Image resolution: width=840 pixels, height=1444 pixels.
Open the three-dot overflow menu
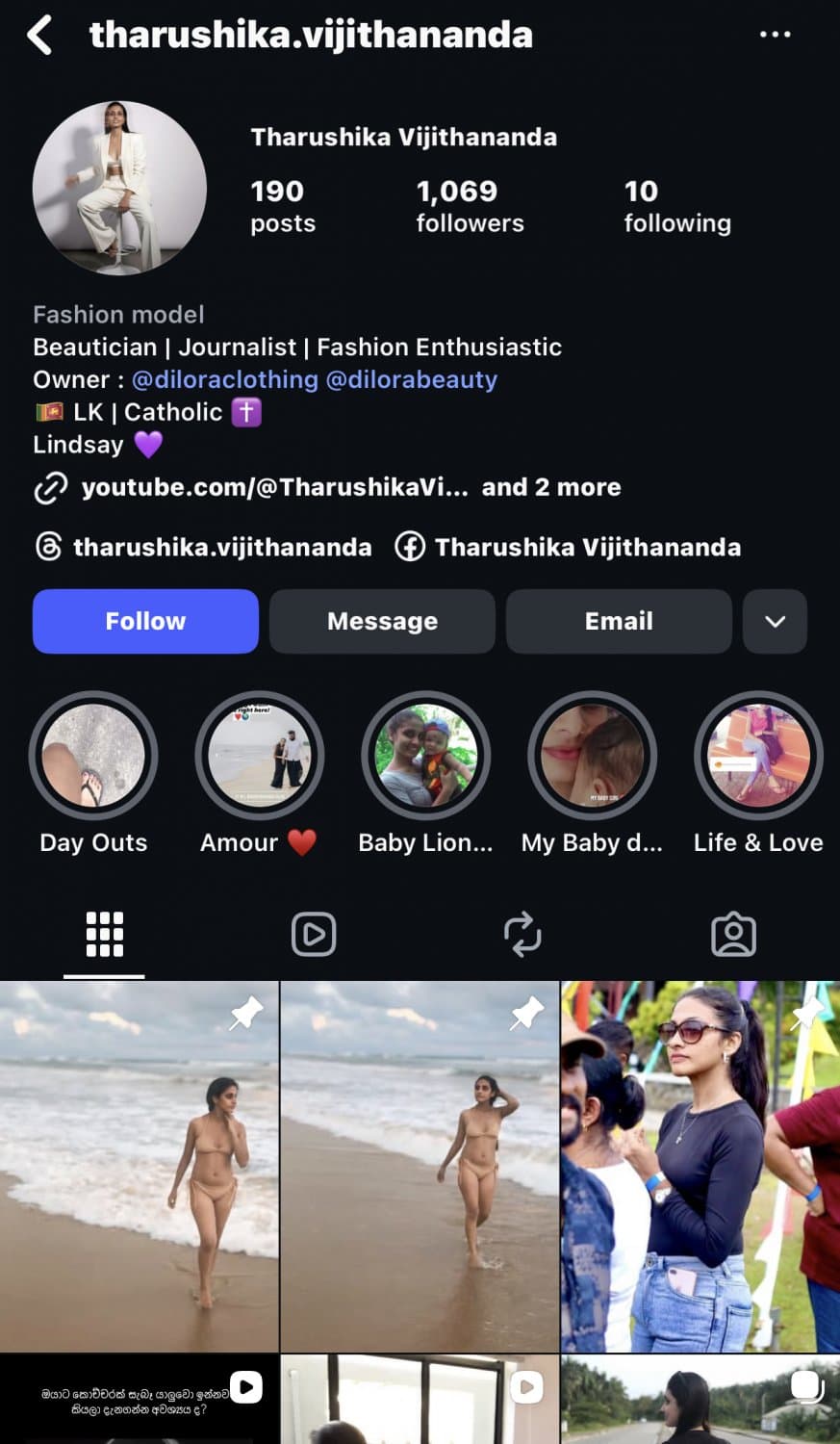click(x=775, y=35)
